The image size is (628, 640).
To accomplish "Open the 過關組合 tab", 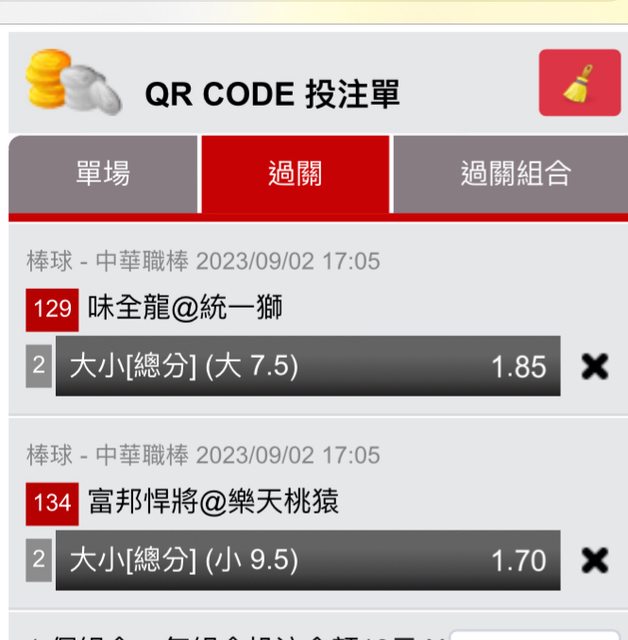I will click(515, 174).
